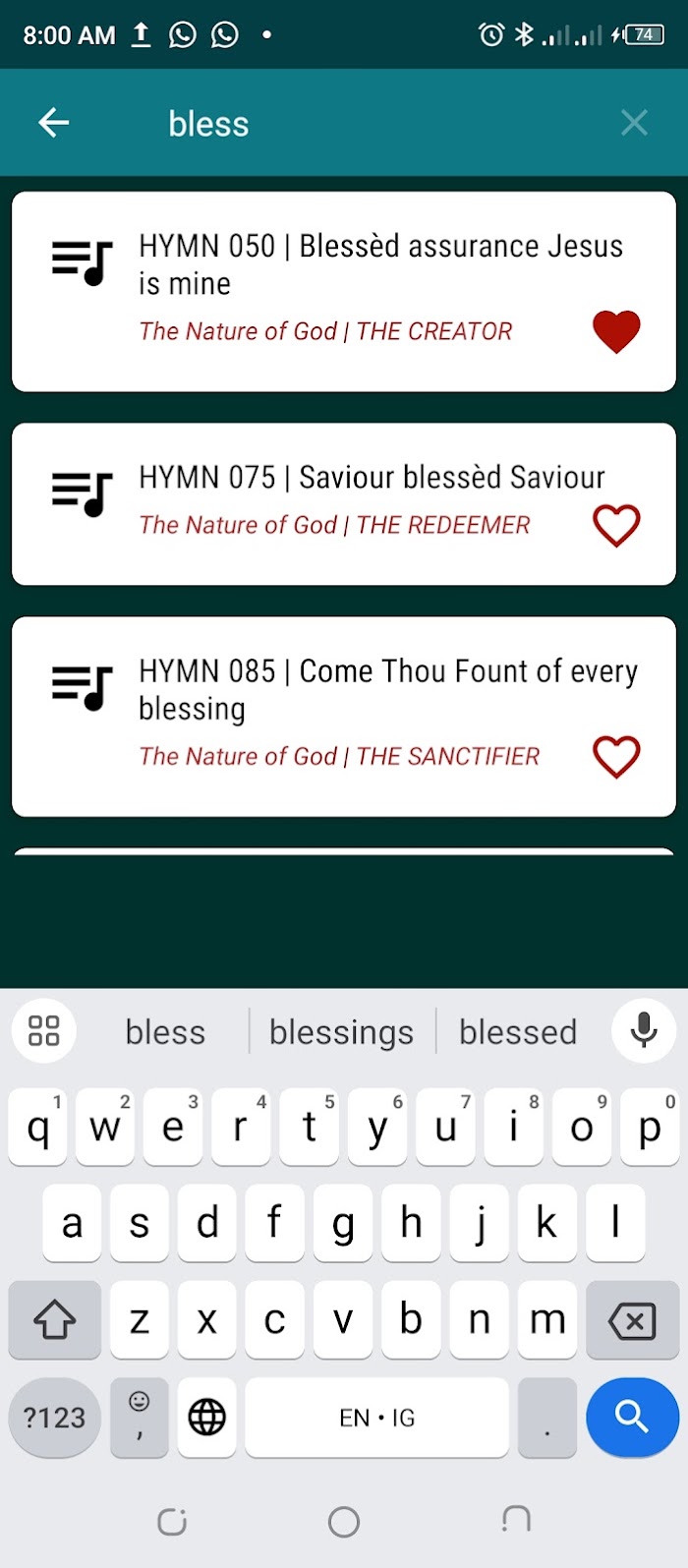Select the suggestion blessed
688x1568 pixels.
tap(518, 1032)
